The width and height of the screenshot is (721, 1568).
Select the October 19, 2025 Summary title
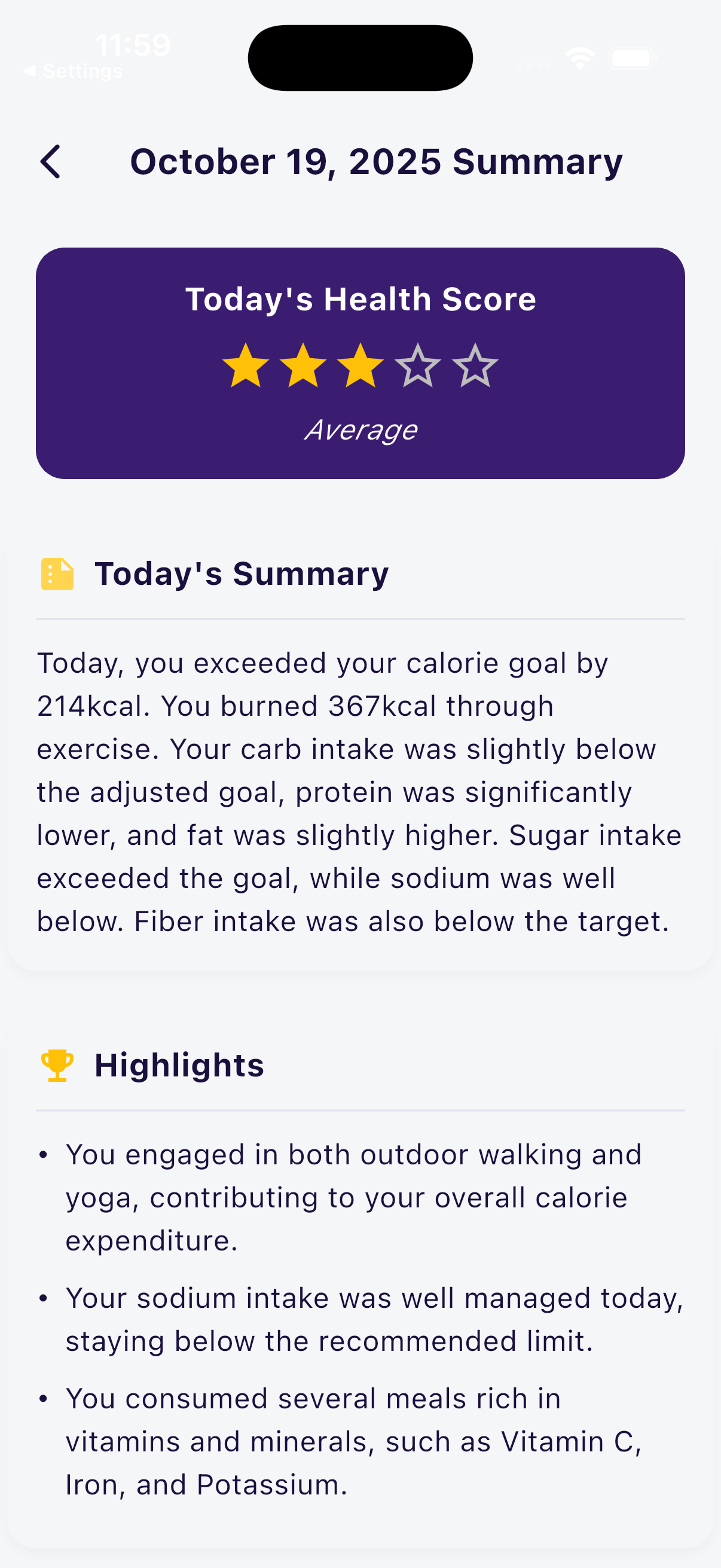(x=377, y=161)
